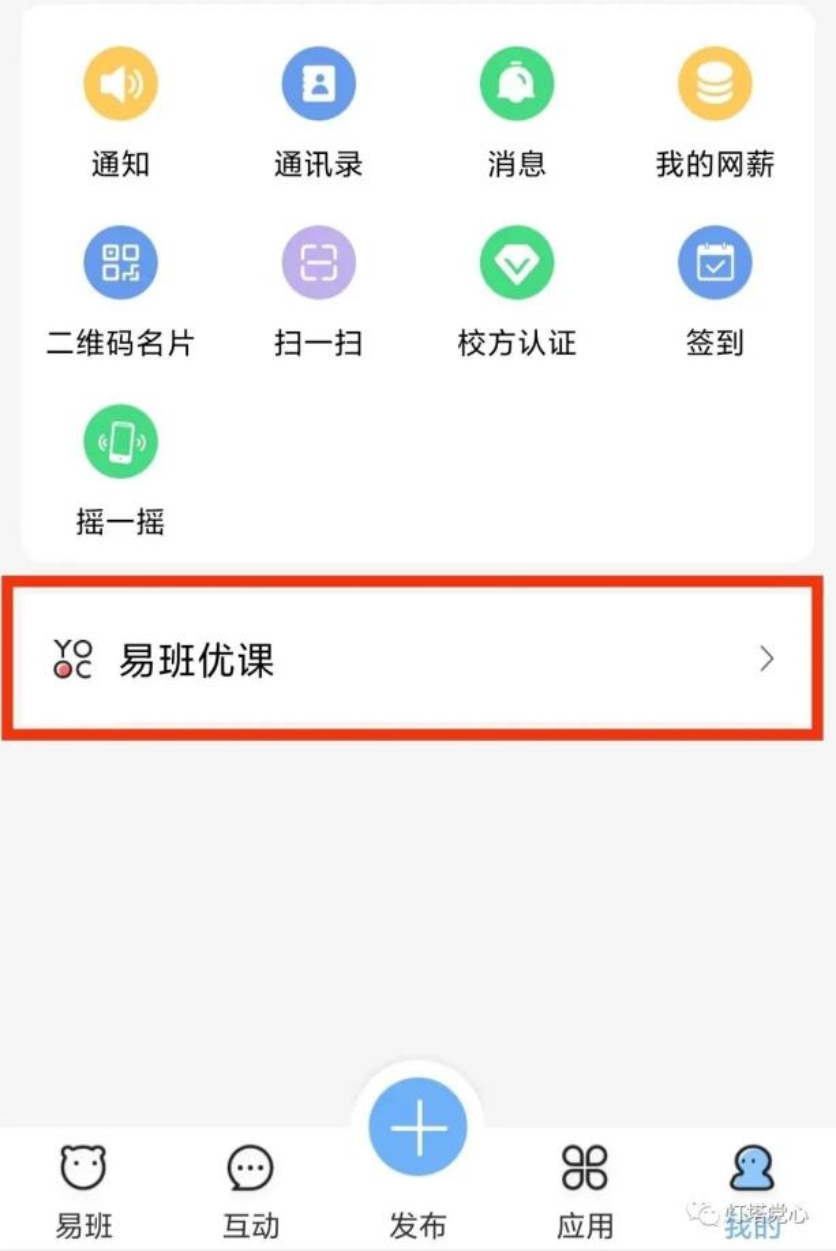Open 我的网薪
The height and width of the screenshot is (1251, 836).
click(x=714, y=85)
